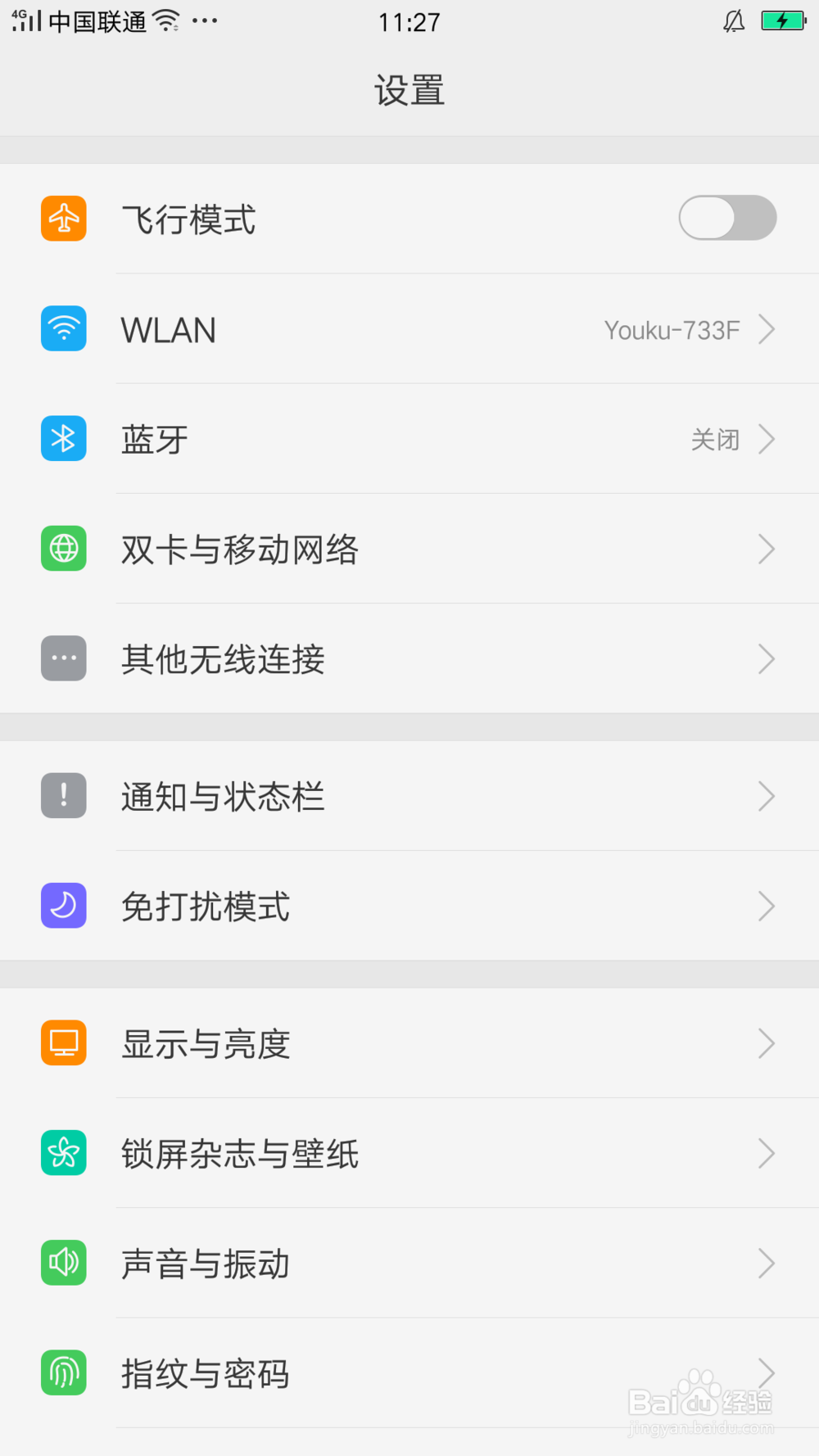Select the Youku-733F network label
This screenshot has width=819, height=1456.
pos(672,328)
